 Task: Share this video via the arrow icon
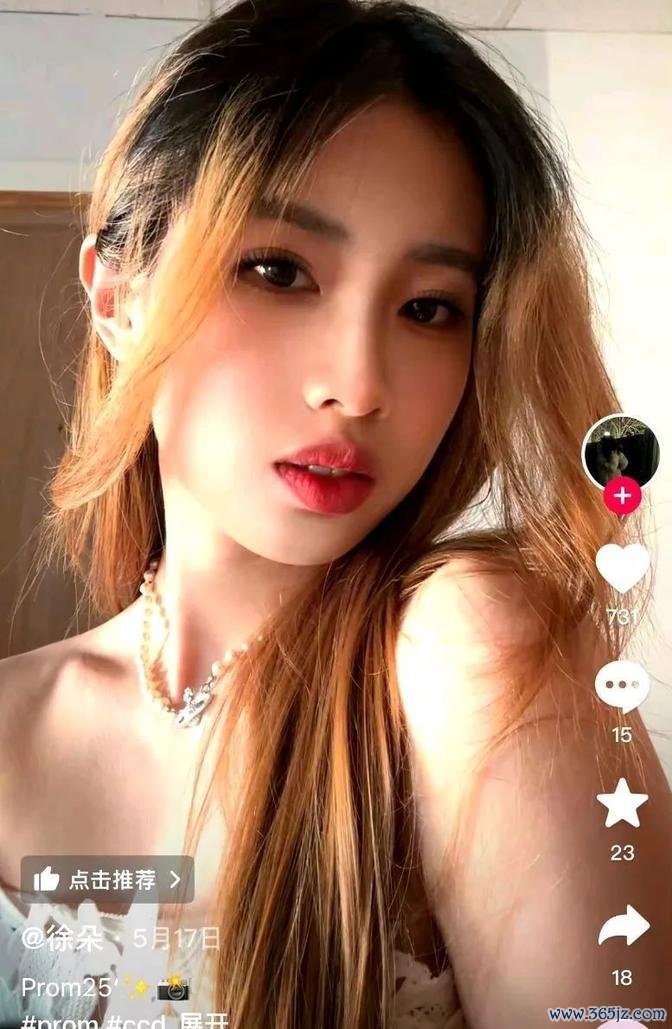tap(622, 927)
